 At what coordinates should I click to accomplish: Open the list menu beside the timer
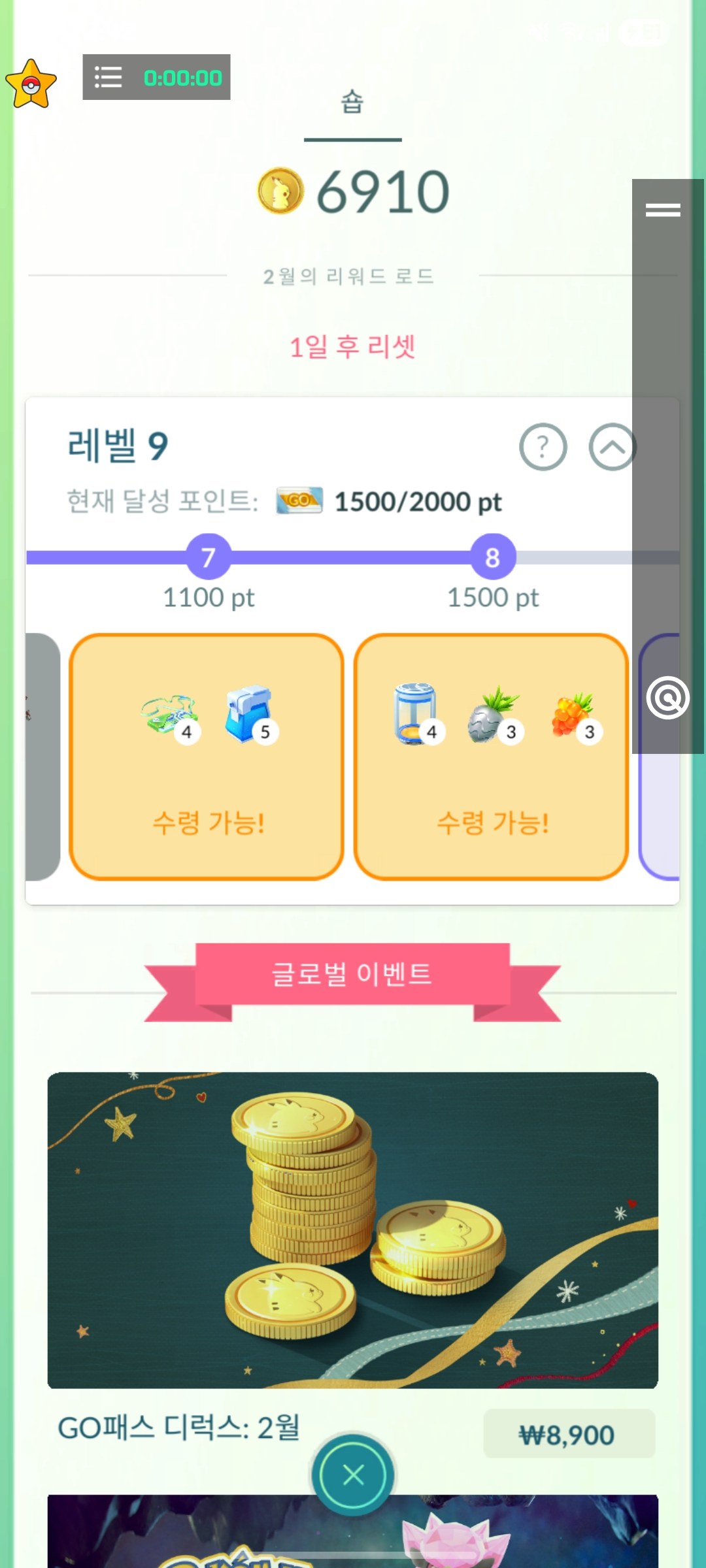[109, 77]
